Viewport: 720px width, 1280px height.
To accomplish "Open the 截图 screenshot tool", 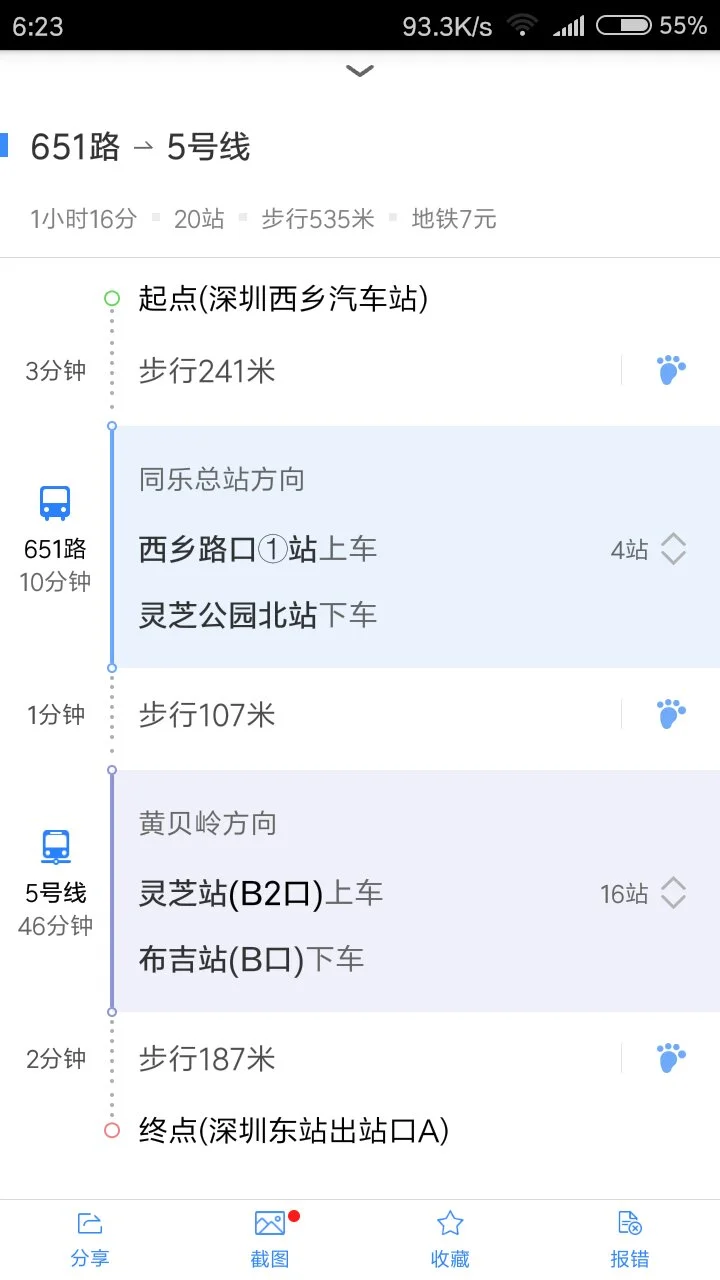I will tap(269, 1237).
